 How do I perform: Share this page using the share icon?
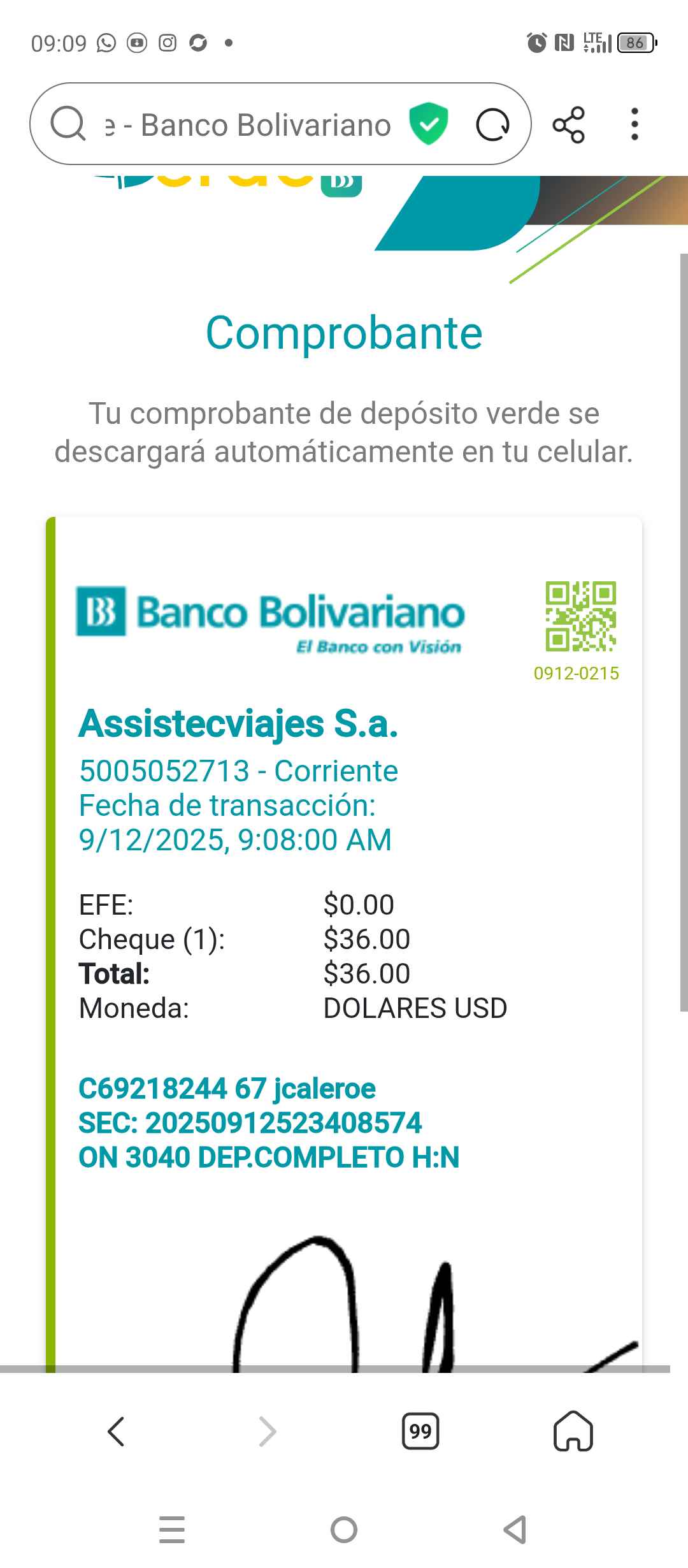pos(568,124)
